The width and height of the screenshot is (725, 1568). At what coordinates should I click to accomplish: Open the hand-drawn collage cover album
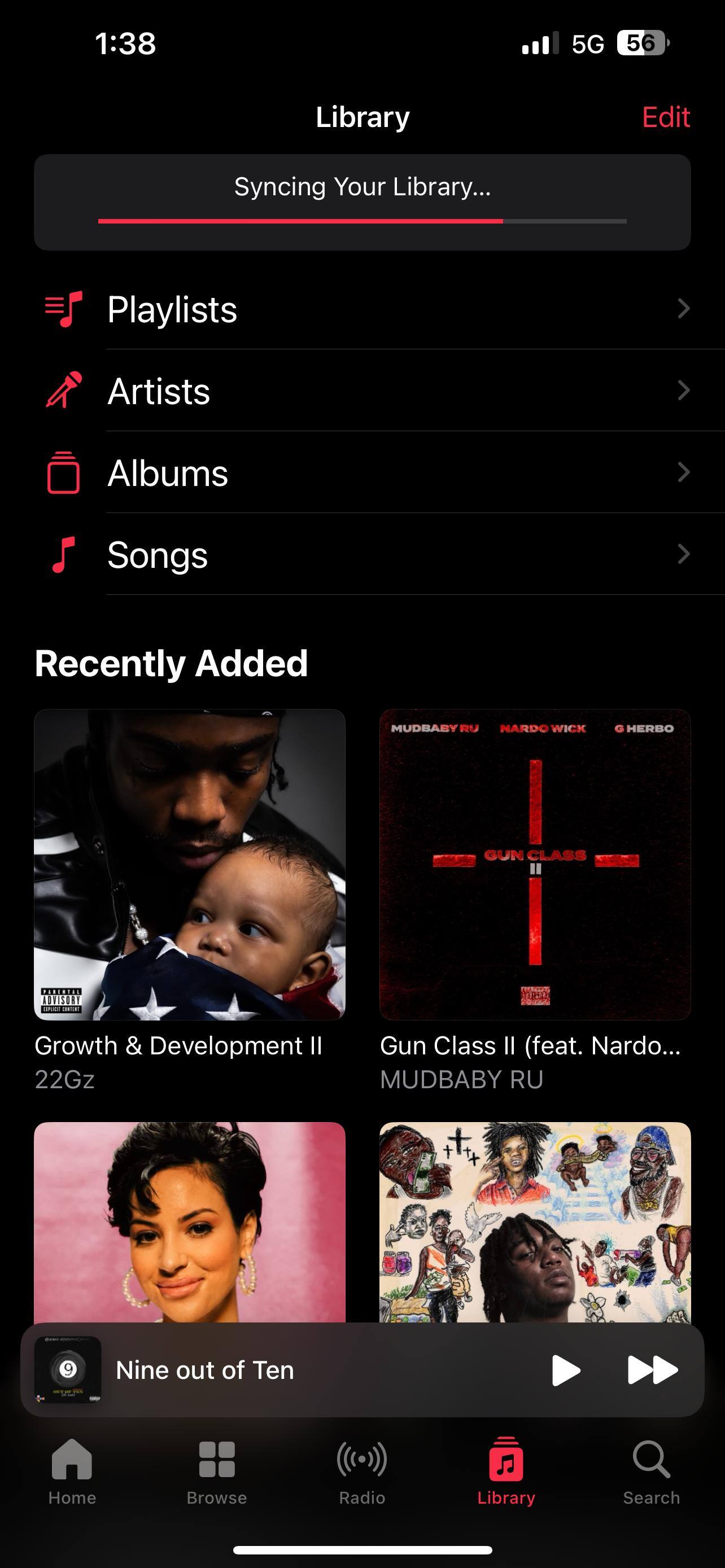(x=535, y=1220)
